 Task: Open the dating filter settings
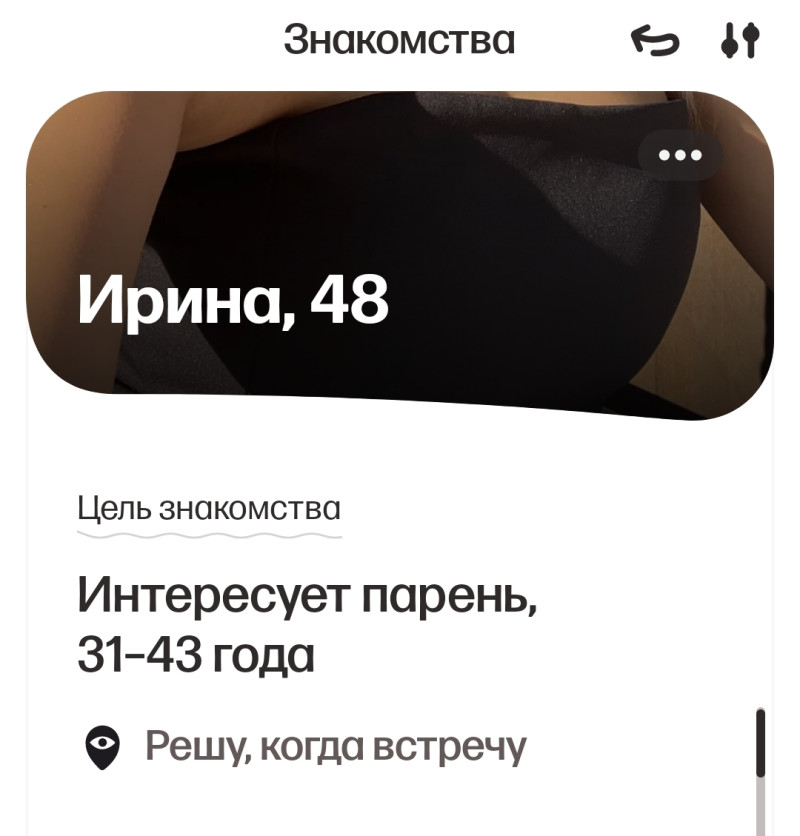coord(740,42)
